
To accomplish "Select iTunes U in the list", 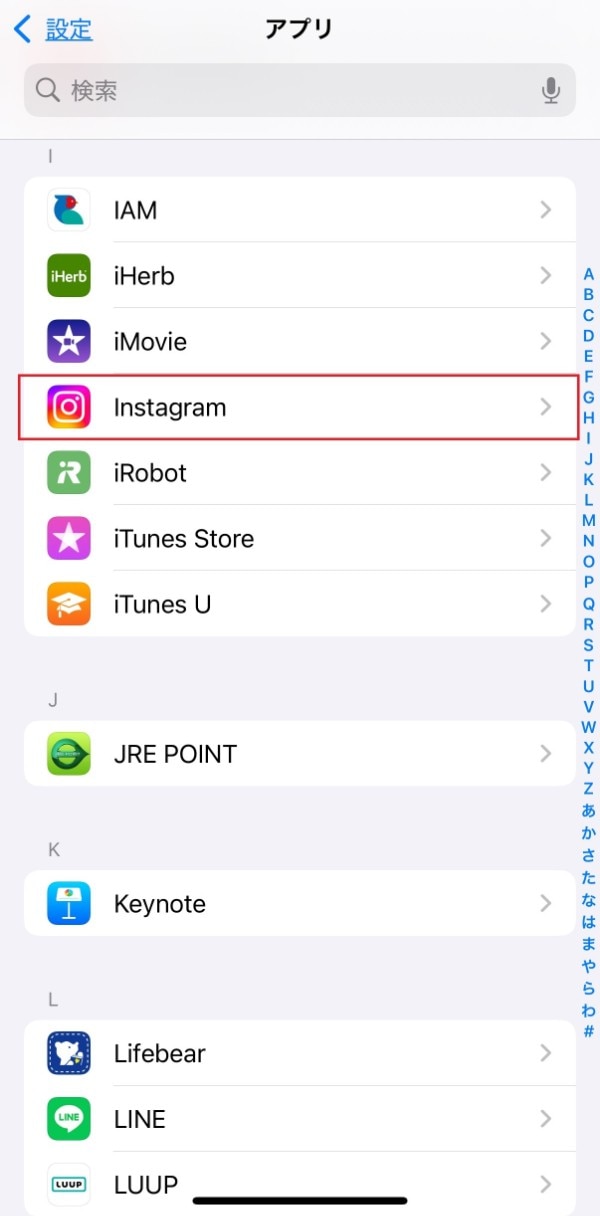I will pos(300,604).
